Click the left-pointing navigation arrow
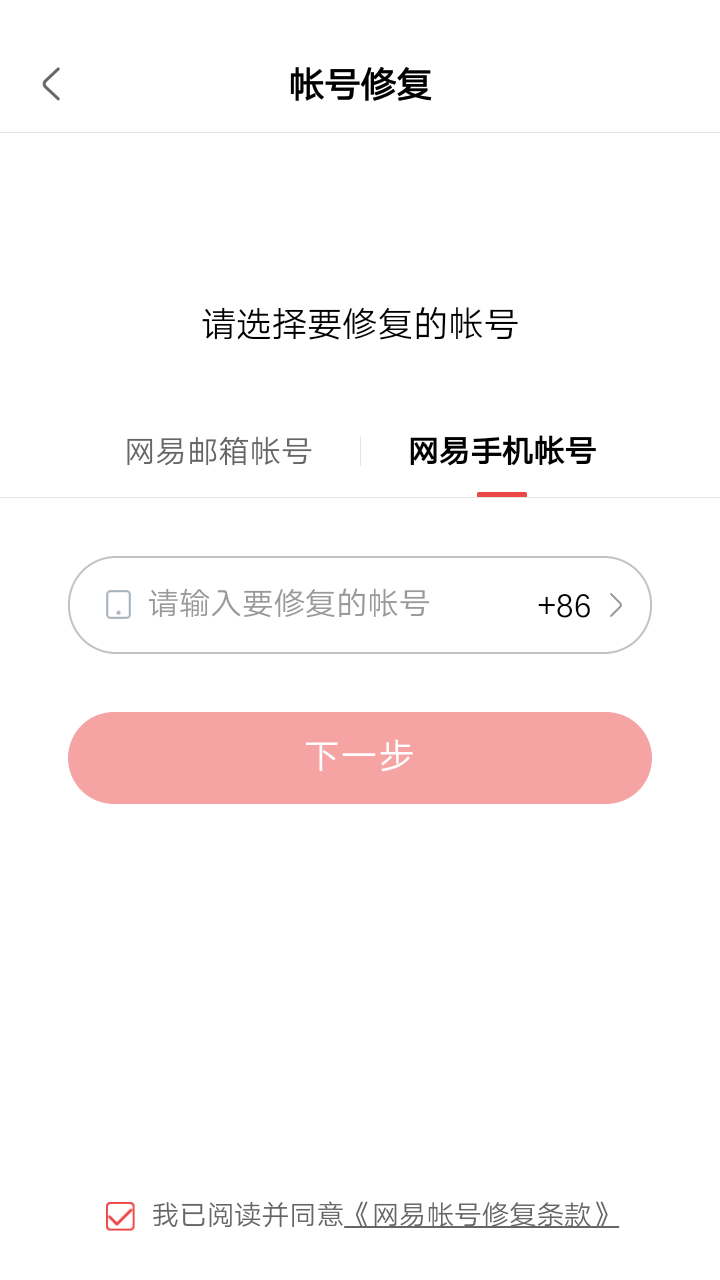The image size is (720, 1280). pyautogui.click(x=51, y=84)
